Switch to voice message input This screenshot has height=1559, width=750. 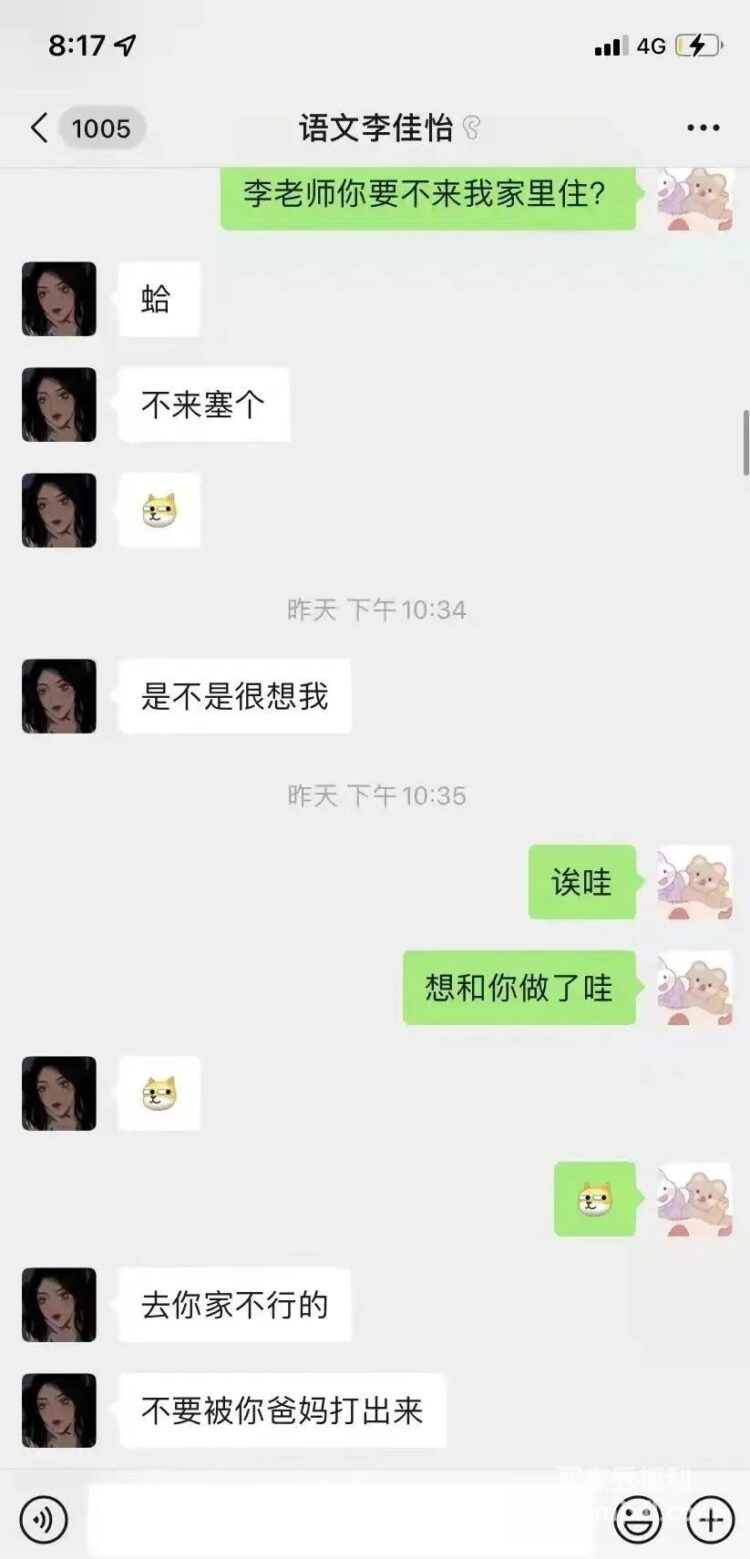coord(43,1520)
